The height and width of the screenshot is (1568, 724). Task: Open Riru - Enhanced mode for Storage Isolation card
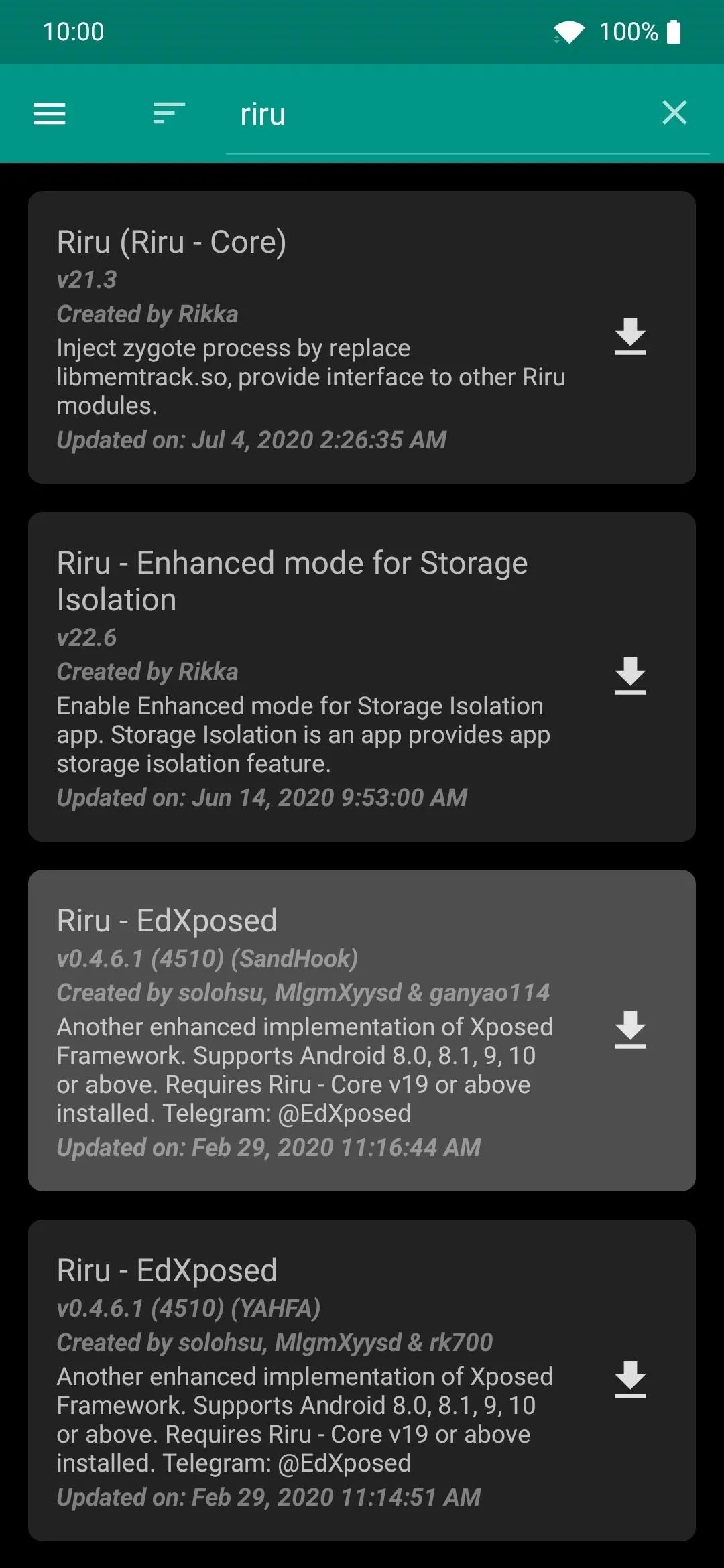(362, 677)
